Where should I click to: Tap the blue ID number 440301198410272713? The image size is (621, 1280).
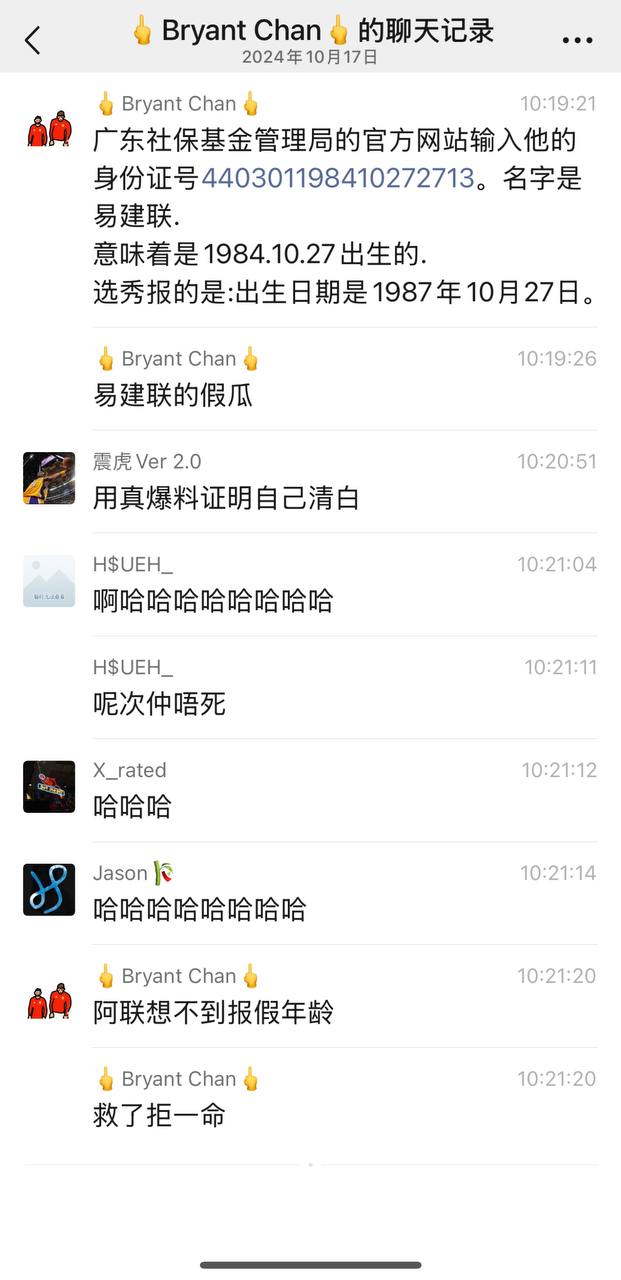[337, 179]
